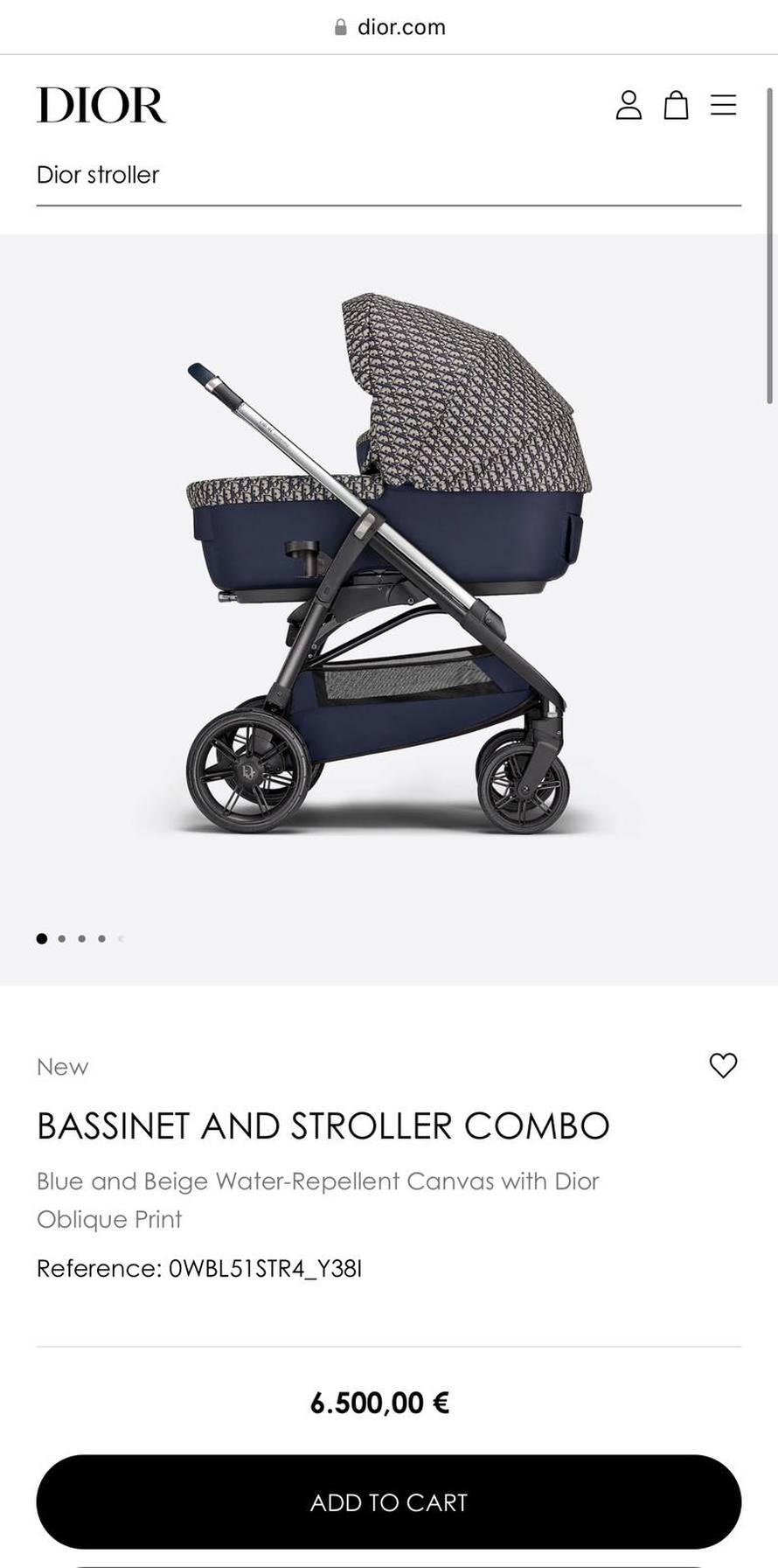
Task: Open the hamburger menu
Action: point(723,105)
